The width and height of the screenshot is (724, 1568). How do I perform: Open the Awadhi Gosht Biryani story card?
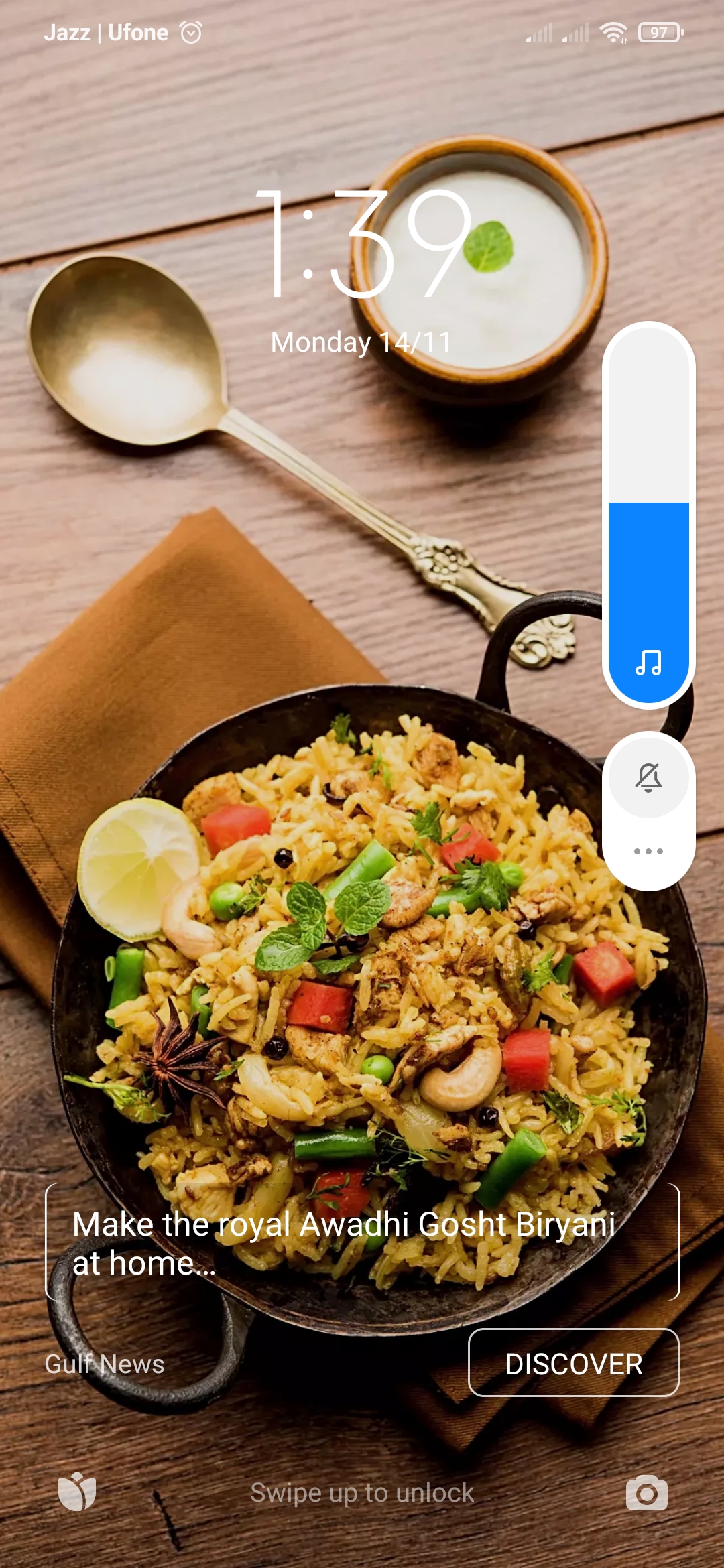point(362,1242)
